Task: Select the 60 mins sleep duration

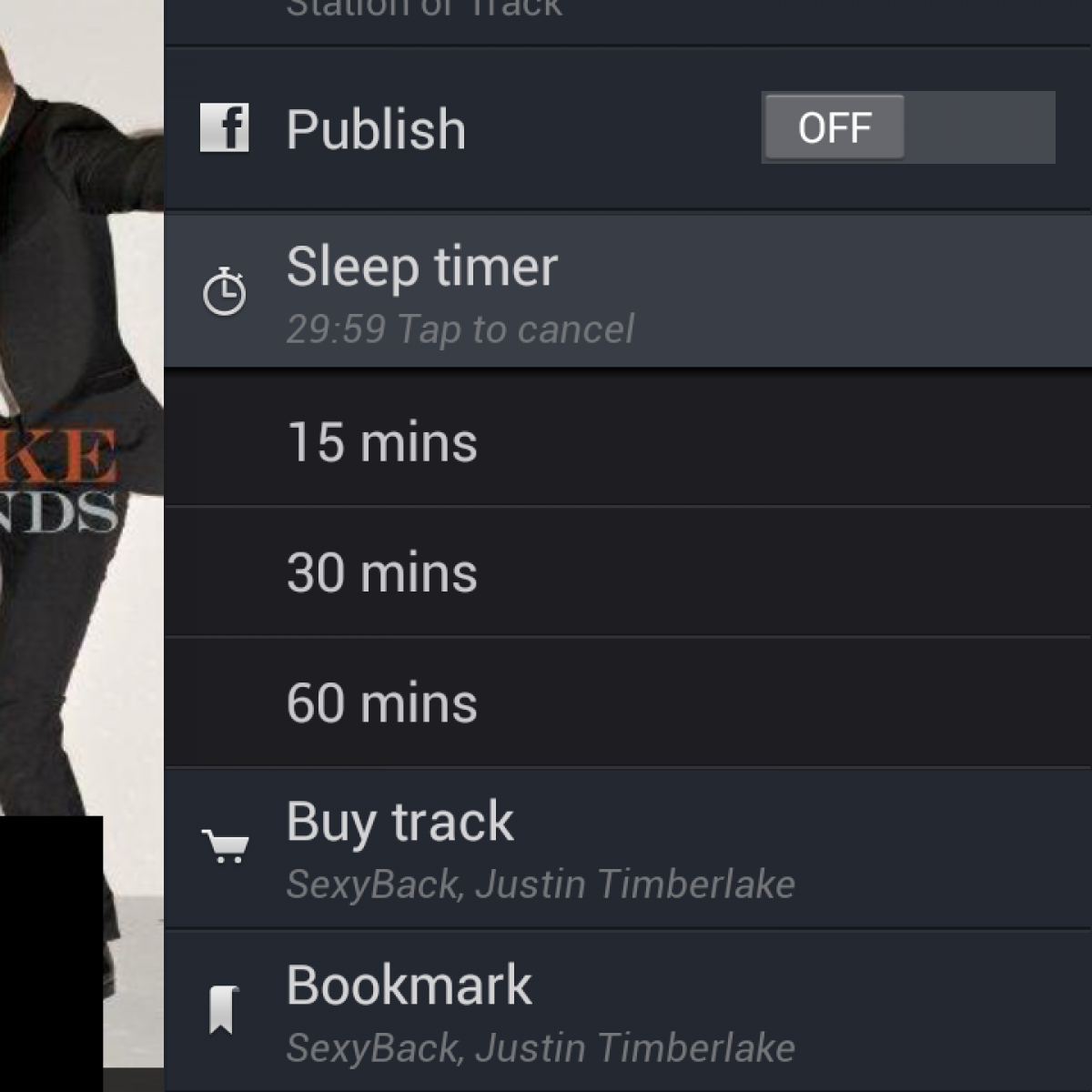Action: tap(626, 702)
